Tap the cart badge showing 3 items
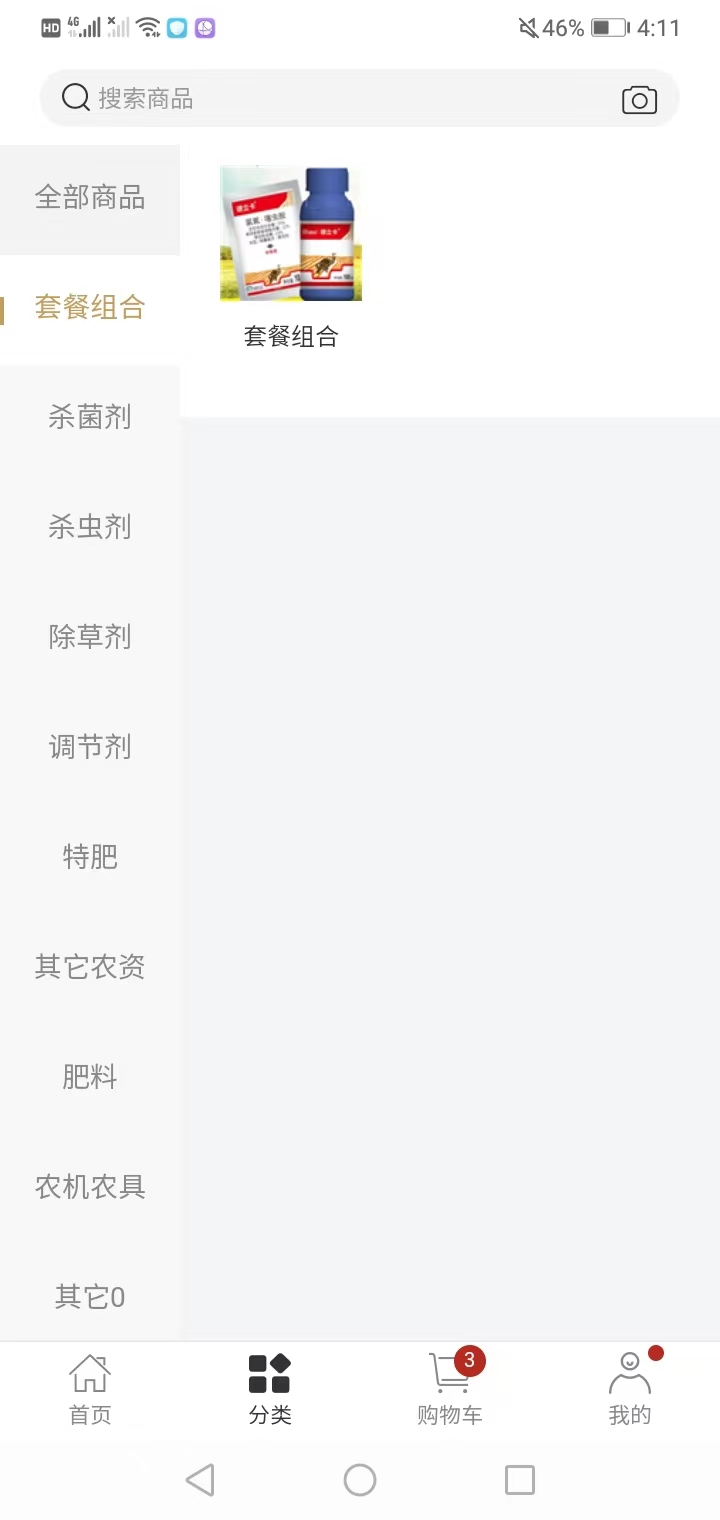720x1520 pixels. tap(468, 1360)
